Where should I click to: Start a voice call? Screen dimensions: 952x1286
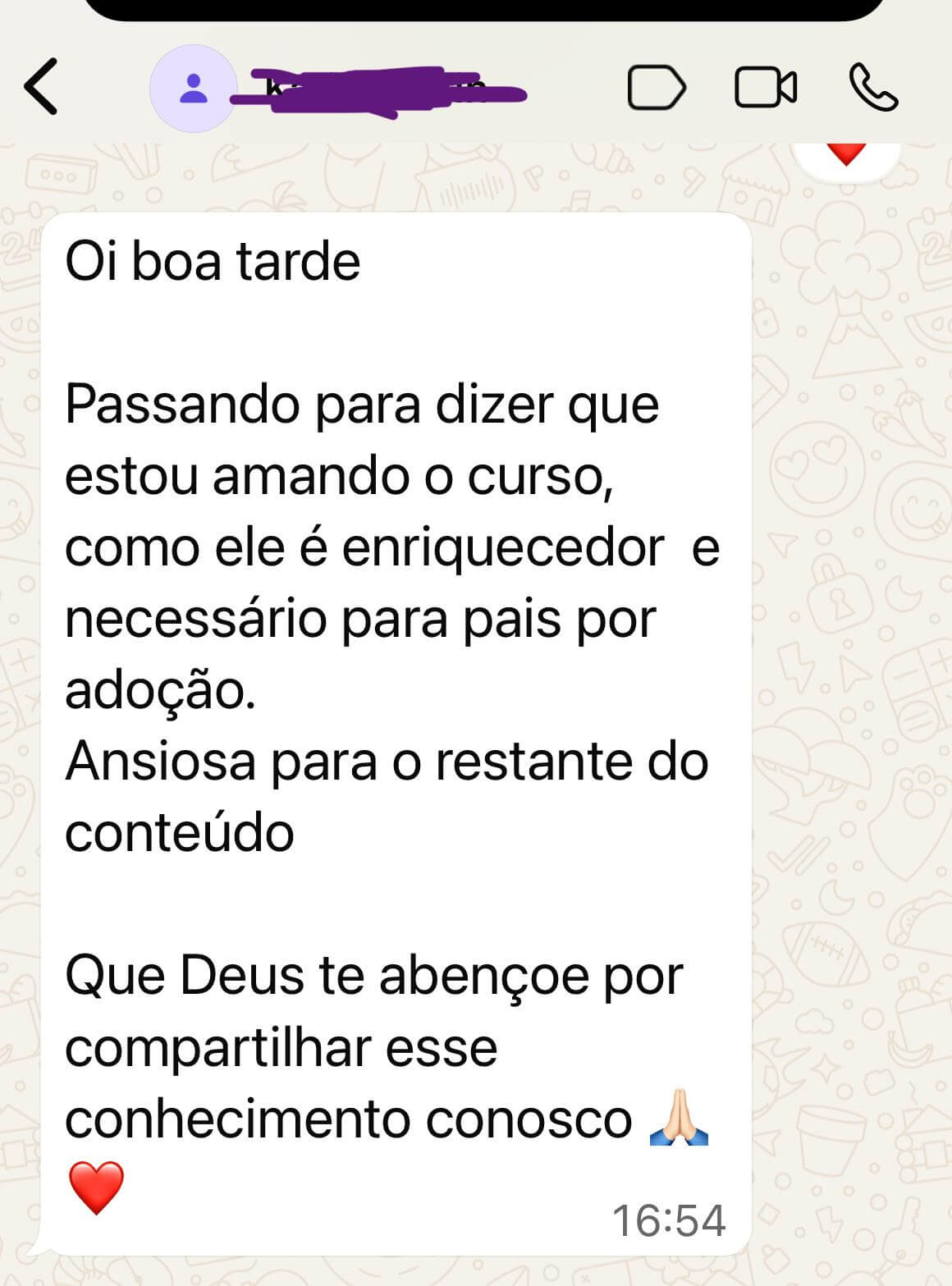click(873, 88)
